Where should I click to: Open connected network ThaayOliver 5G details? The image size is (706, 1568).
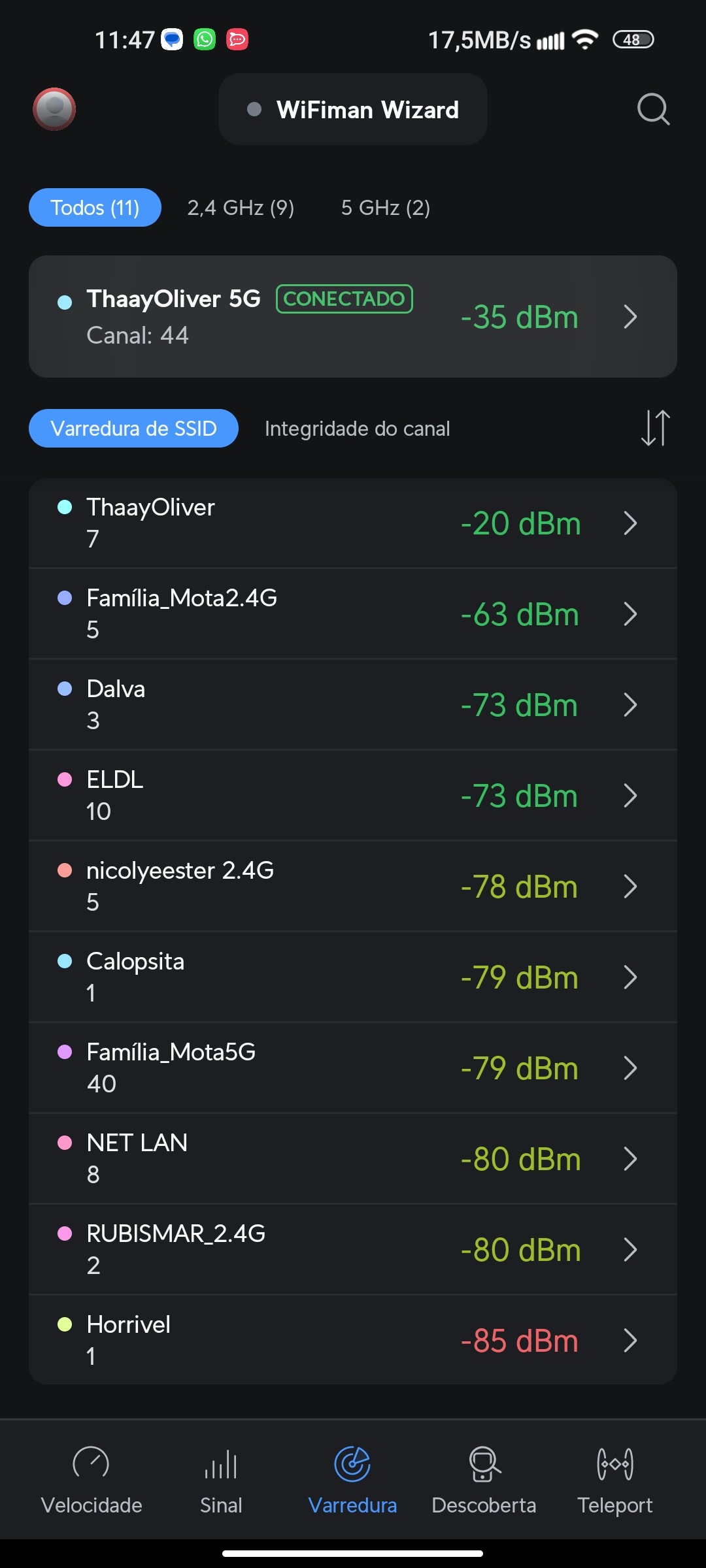pyautogui.click(x=353, y=317)
